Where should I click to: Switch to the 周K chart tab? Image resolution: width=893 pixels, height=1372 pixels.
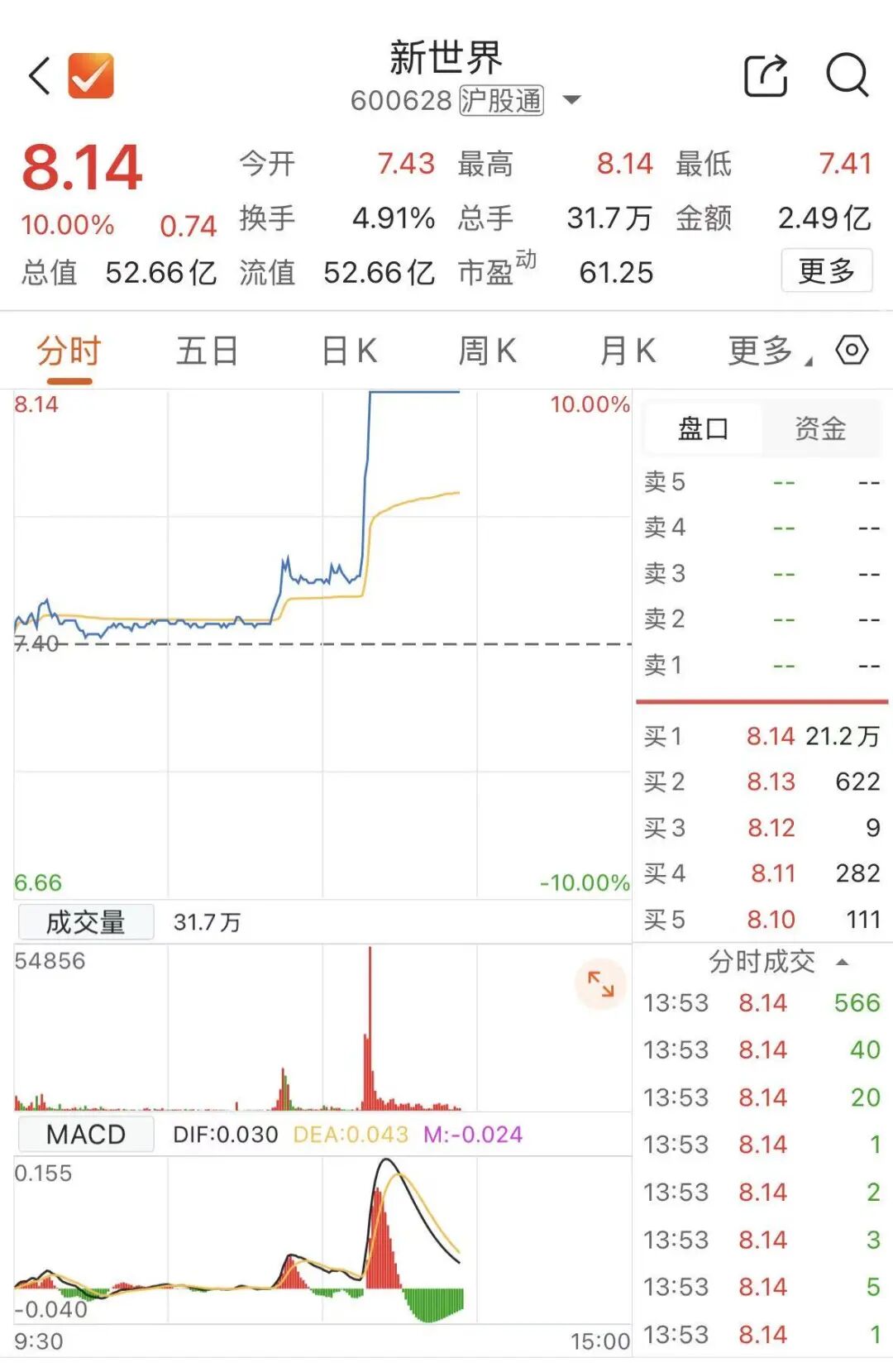click(487, 351)
